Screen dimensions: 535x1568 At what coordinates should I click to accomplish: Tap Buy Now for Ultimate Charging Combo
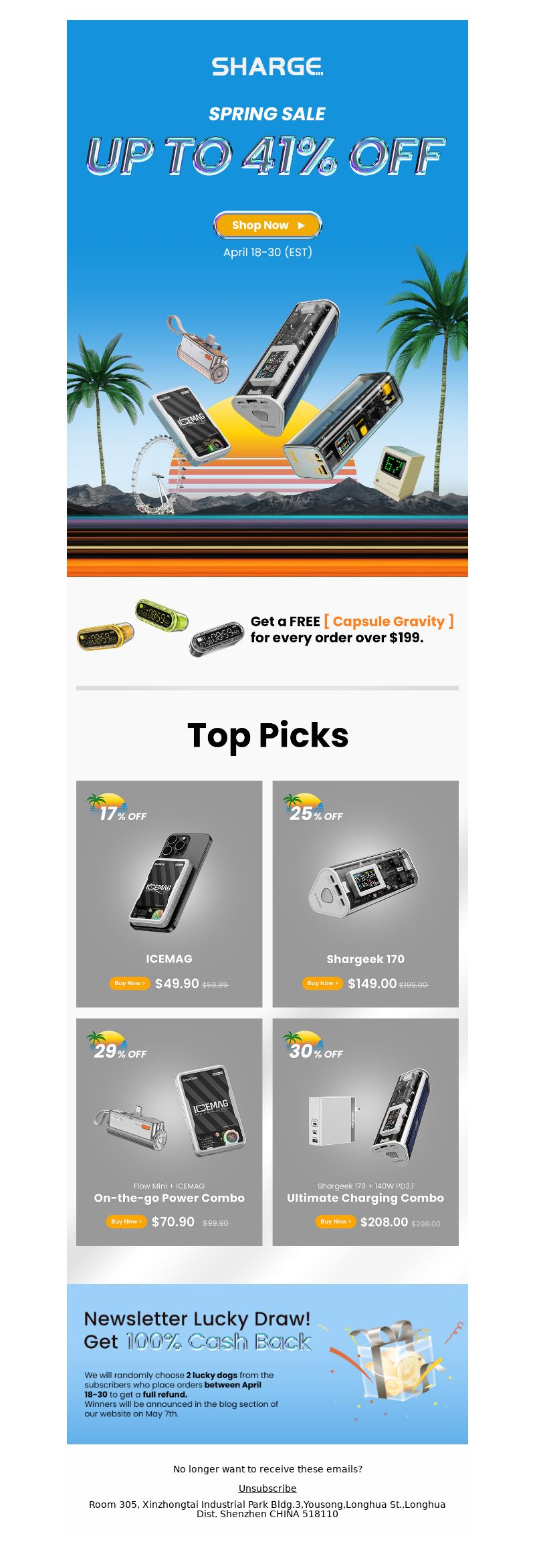[335, 1221]
